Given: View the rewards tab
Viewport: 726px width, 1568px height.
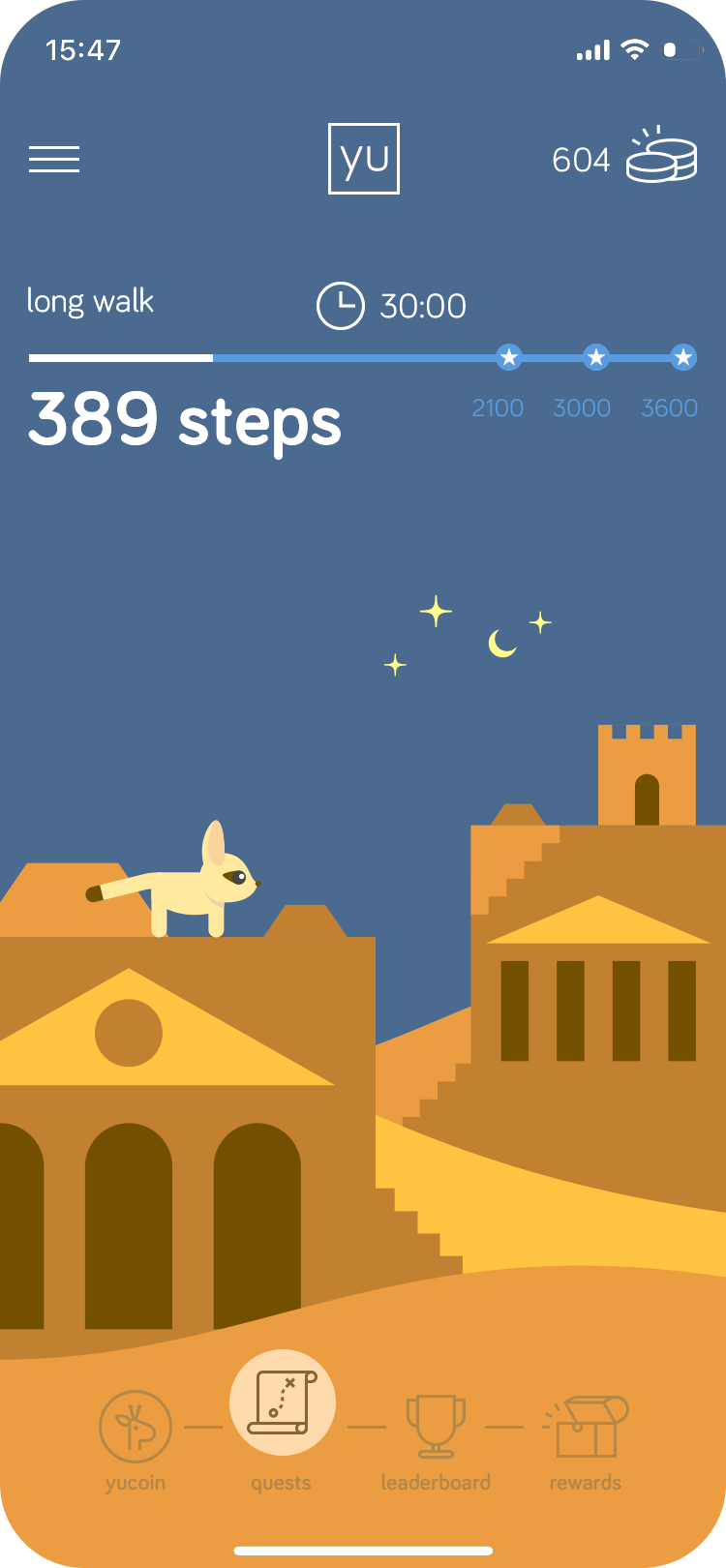Looking at the screenshot, I should (x=586, y=1439).
